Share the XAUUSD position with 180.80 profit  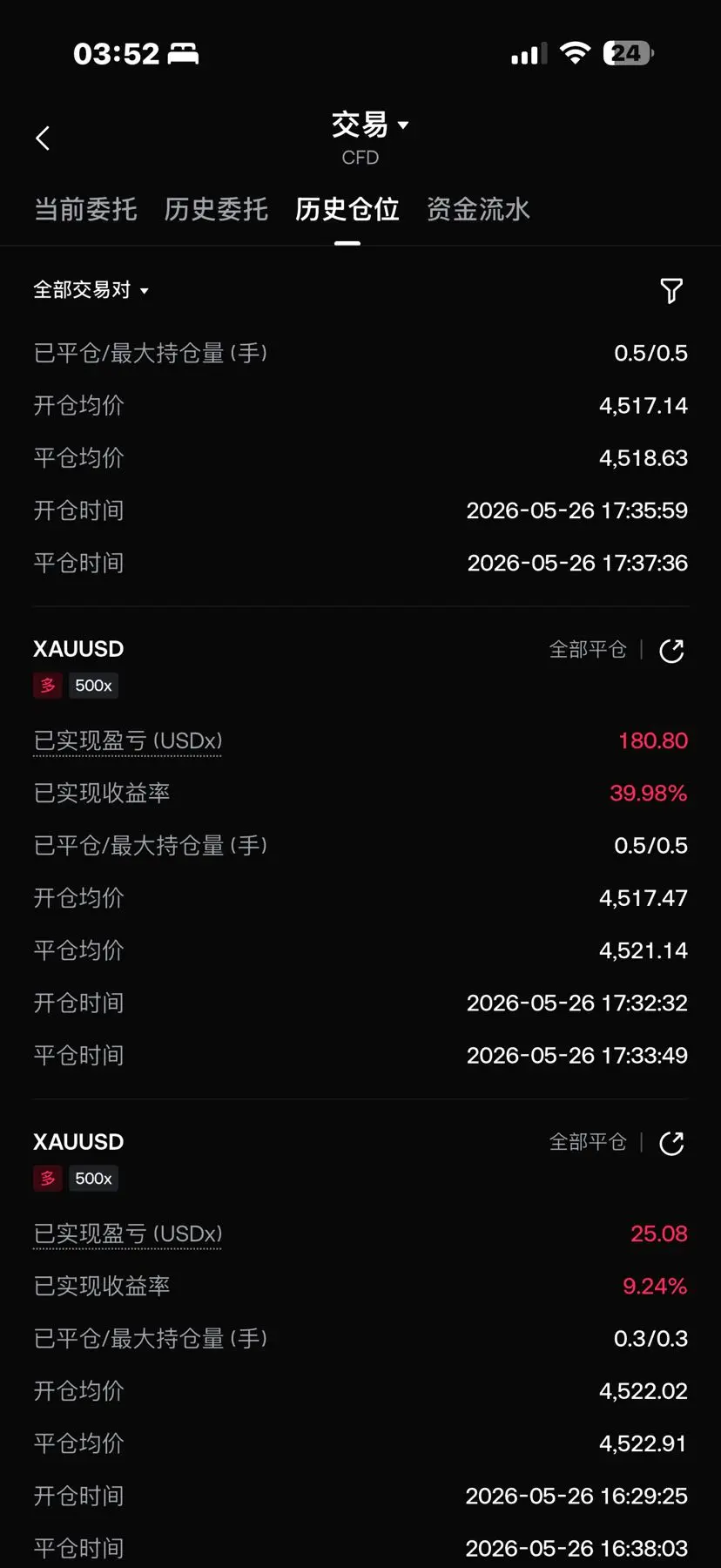point(671,651)
